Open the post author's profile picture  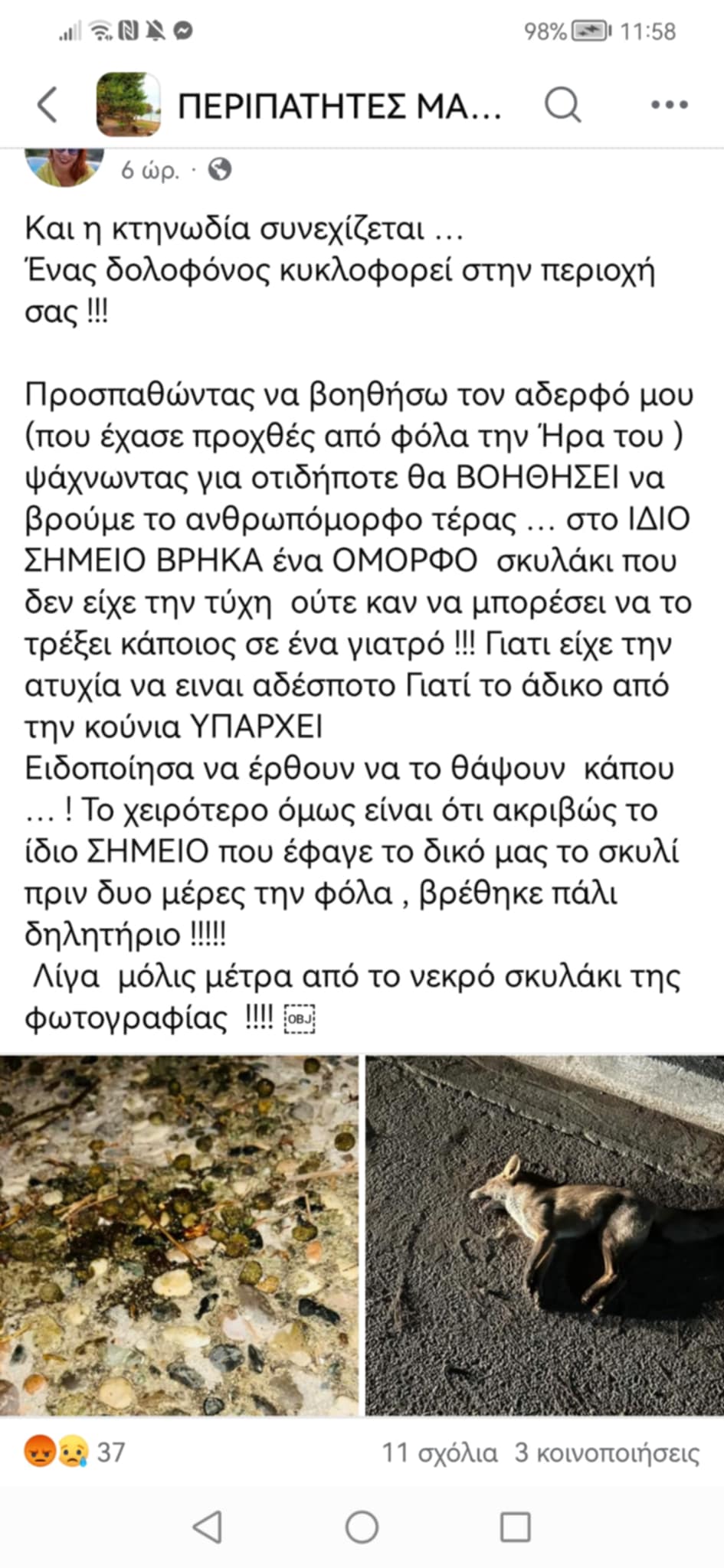tap(64, 165)
